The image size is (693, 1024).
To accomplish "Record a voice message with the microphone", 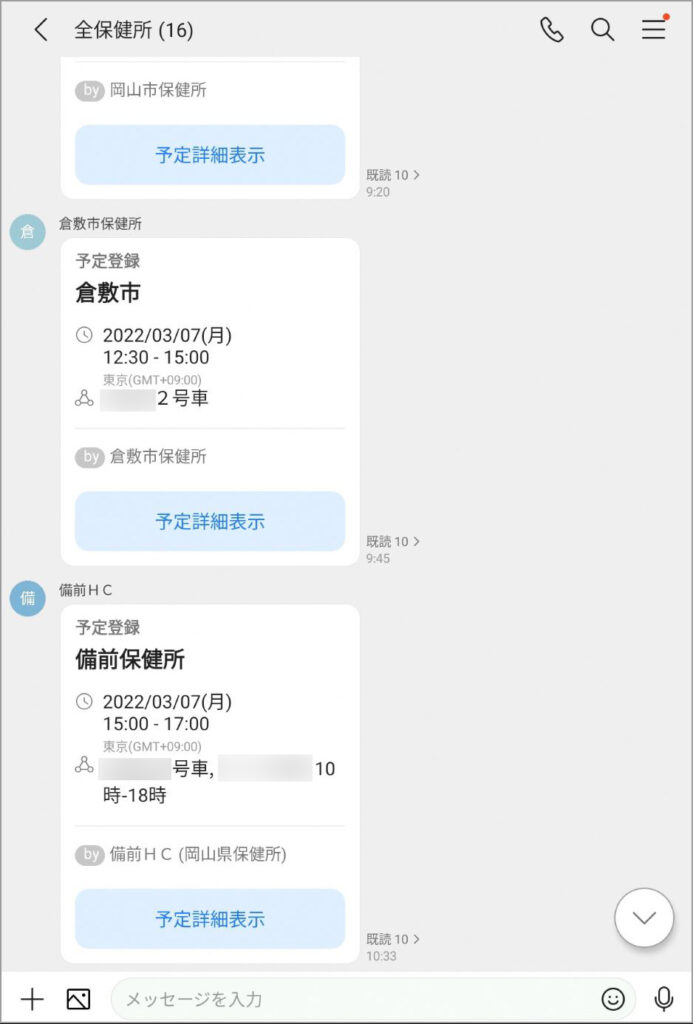I will [663, 998].
